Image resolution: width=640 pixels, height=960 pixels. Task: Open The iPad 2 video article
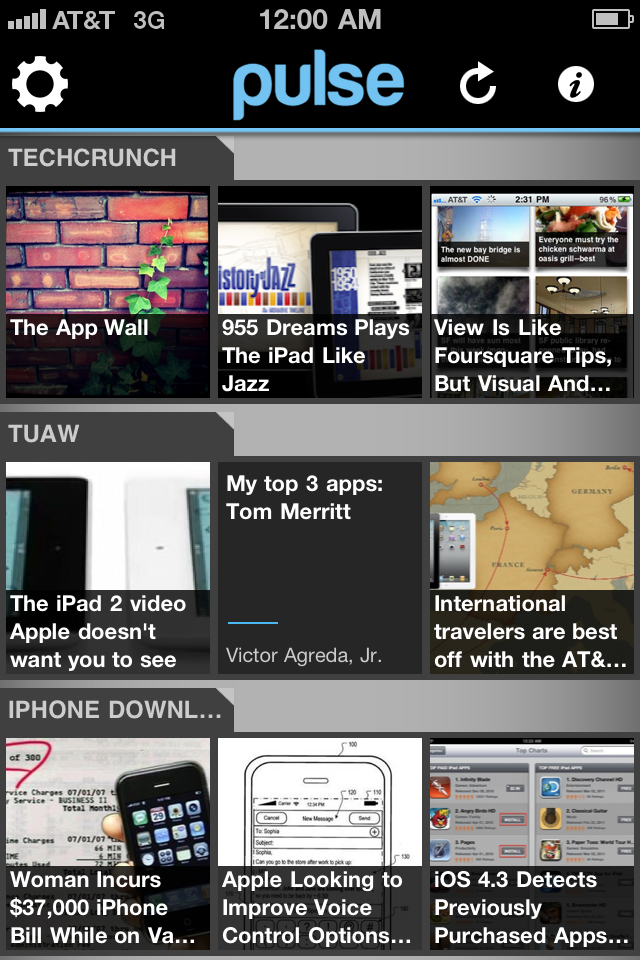(x=108, y=568)
